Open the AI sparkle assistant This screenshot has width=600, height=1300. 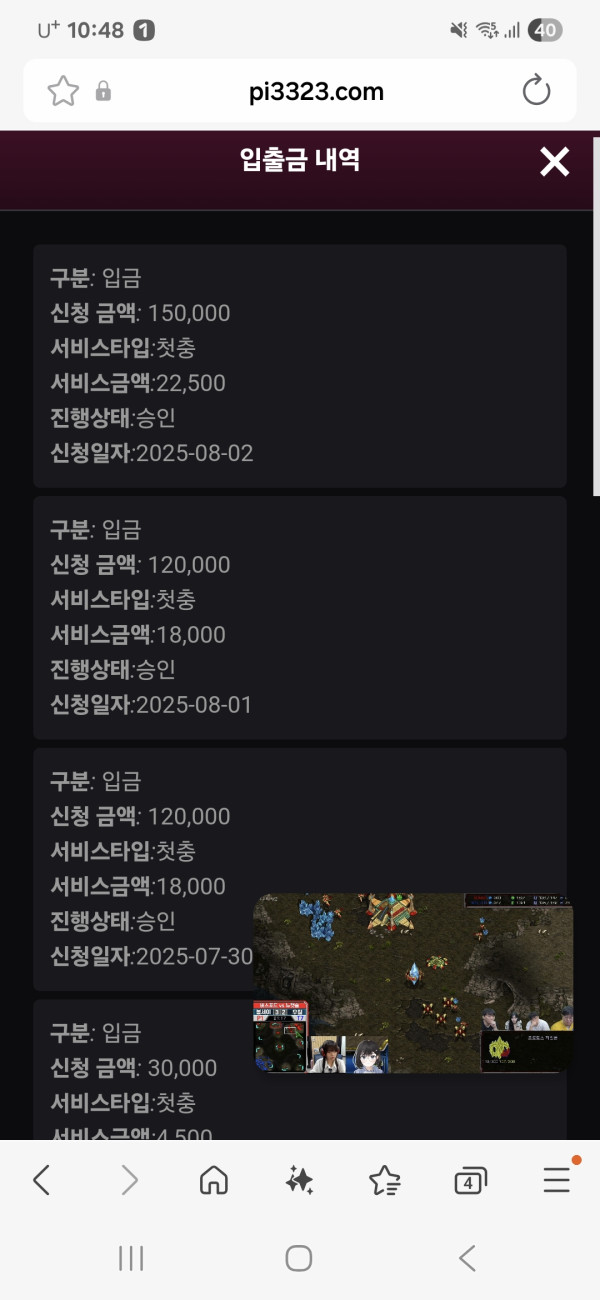(x=299, y=1181)
